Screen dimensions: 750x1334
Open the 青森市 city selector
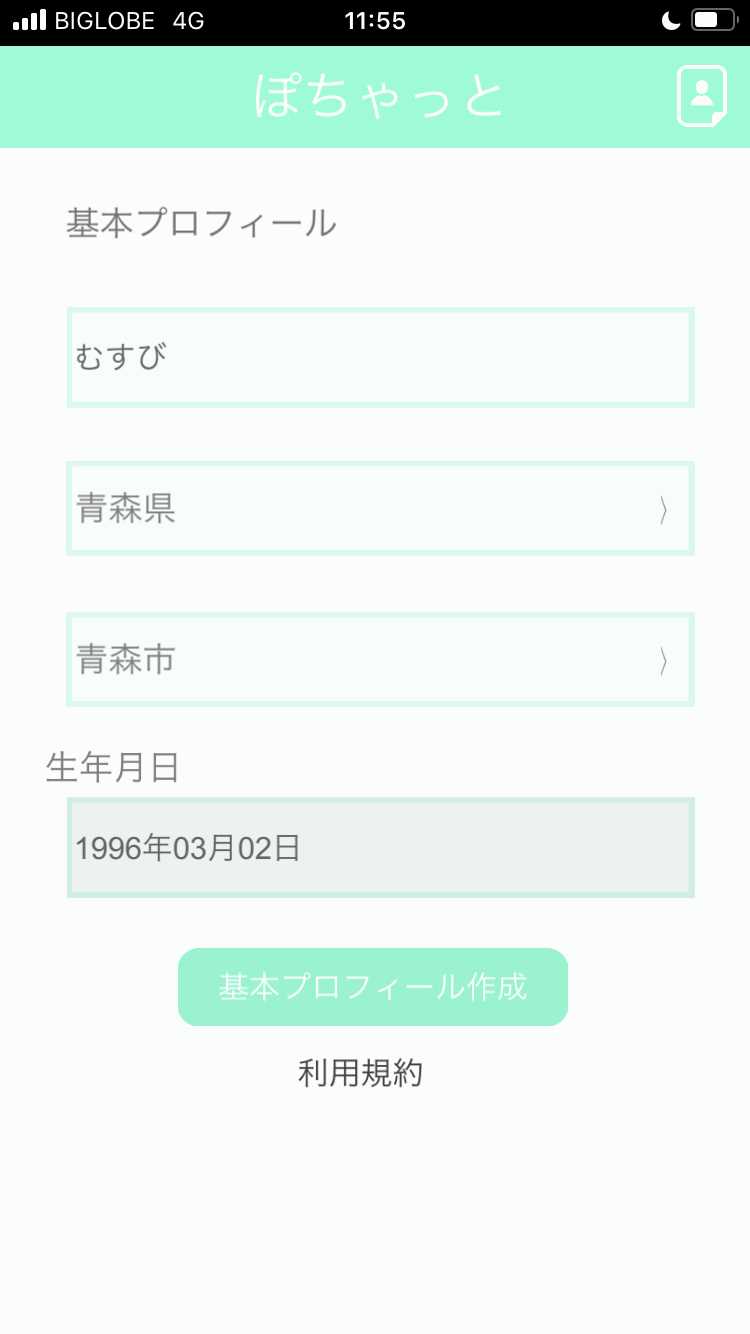(380, 659)
